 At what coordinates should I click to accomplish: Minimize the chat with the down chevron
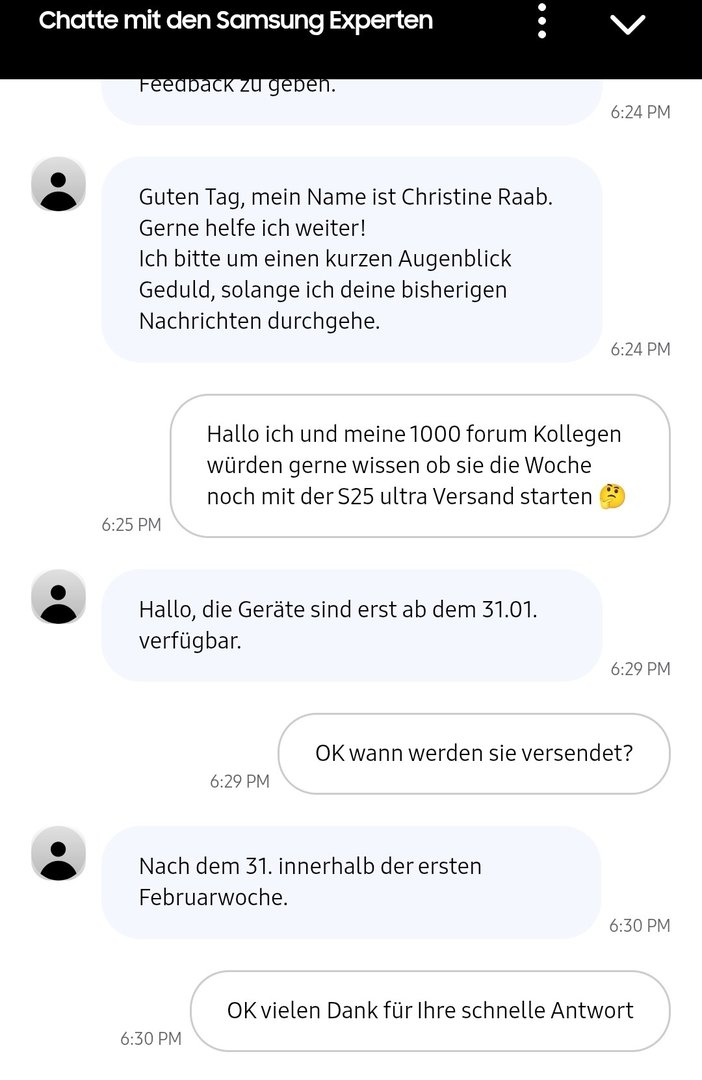628,24
